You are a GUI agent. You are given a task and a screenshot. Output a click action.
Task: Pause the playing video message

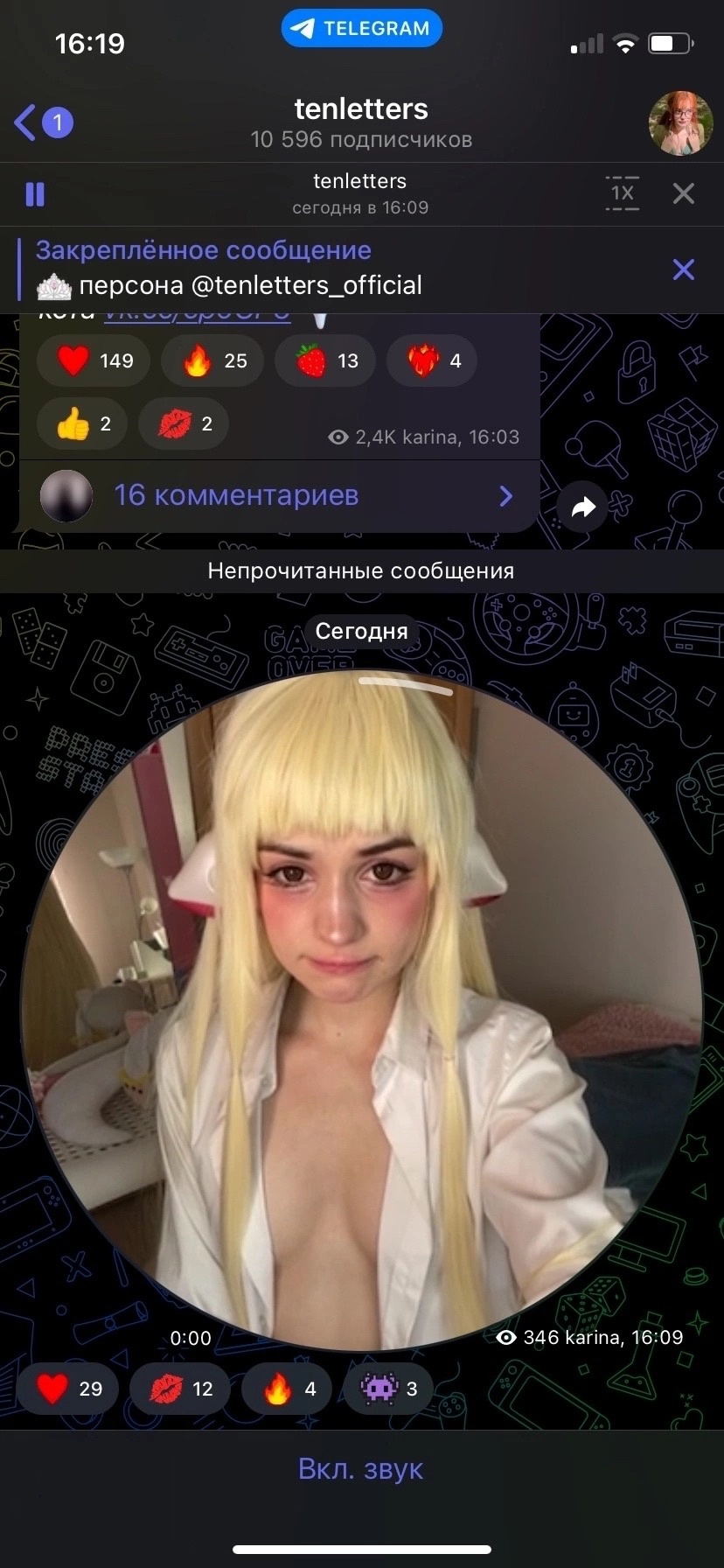(35, 193)
